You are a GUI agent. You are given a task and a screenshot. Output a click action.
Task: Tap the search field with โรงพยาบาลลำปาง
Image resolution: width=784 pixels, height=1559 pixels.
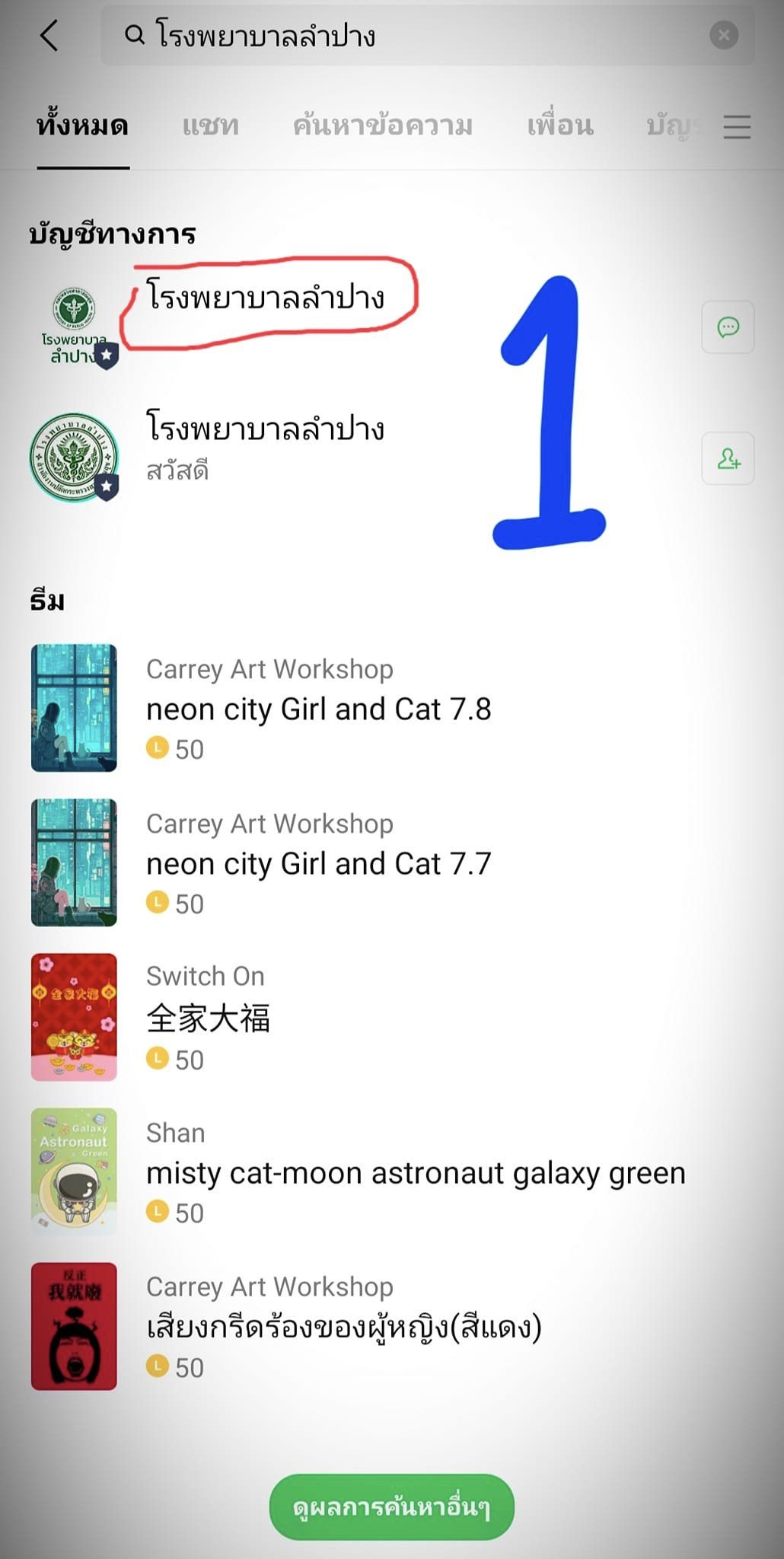click(411, 36)
